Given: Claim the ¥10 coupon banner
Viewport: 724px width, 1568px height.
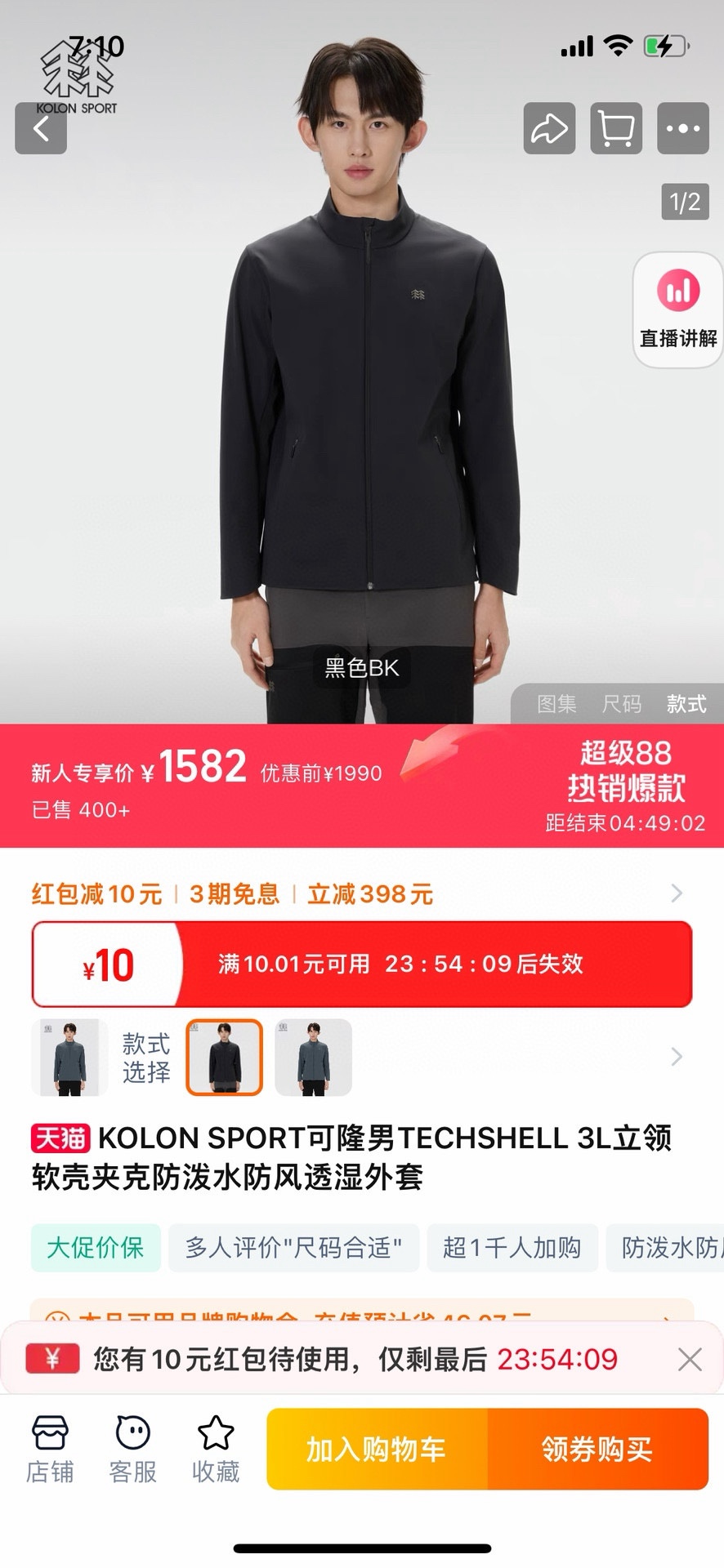Looking at the screenshot, I should pyautogui.click(x=362, y=964).
